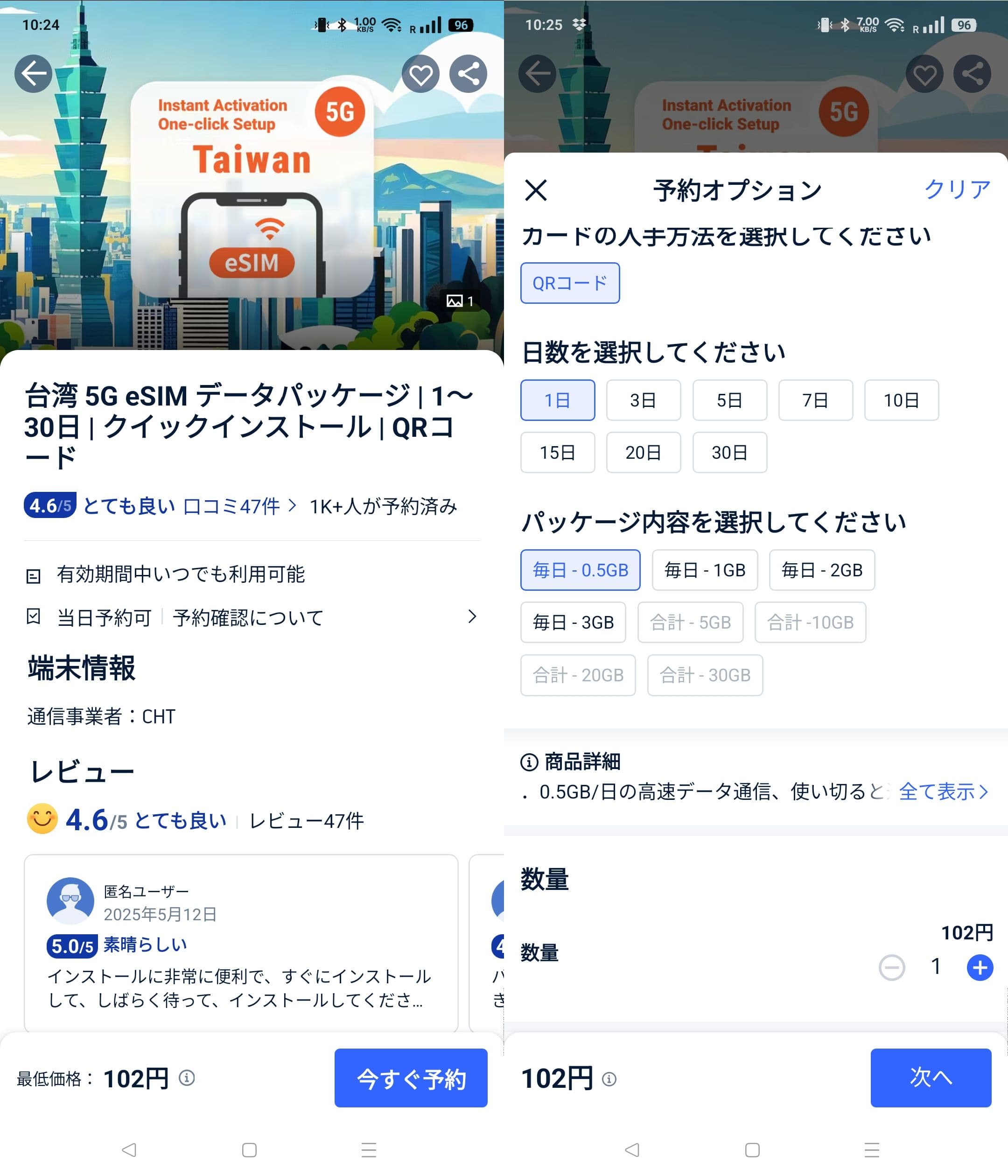Open 予約確認について details row
The height and width of the screenshot is (1176, 1008).
pos(250,617)
